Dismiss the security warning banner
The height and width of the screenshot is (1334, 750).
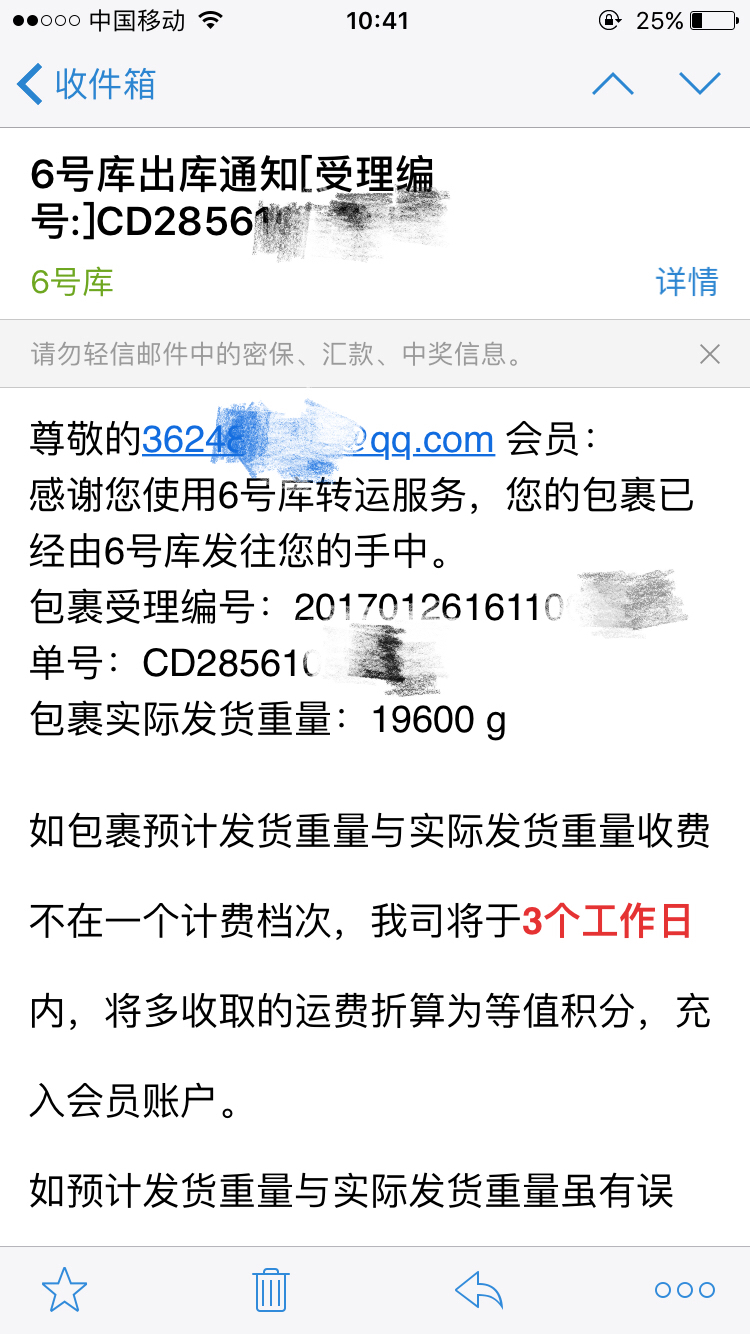[710, 353]
